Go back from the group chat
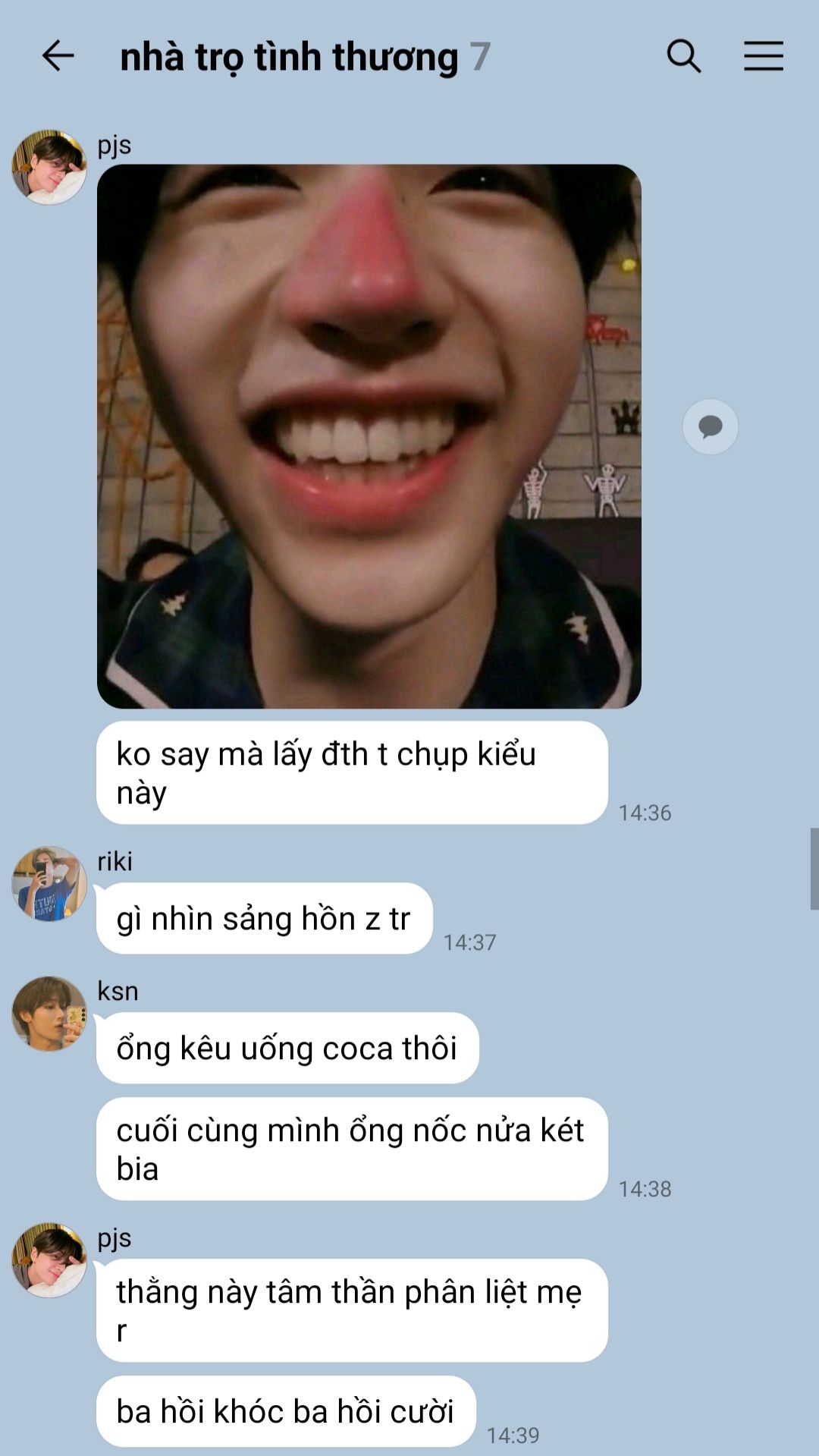This screenshot has width=819, height=1456. click(58, 56)
